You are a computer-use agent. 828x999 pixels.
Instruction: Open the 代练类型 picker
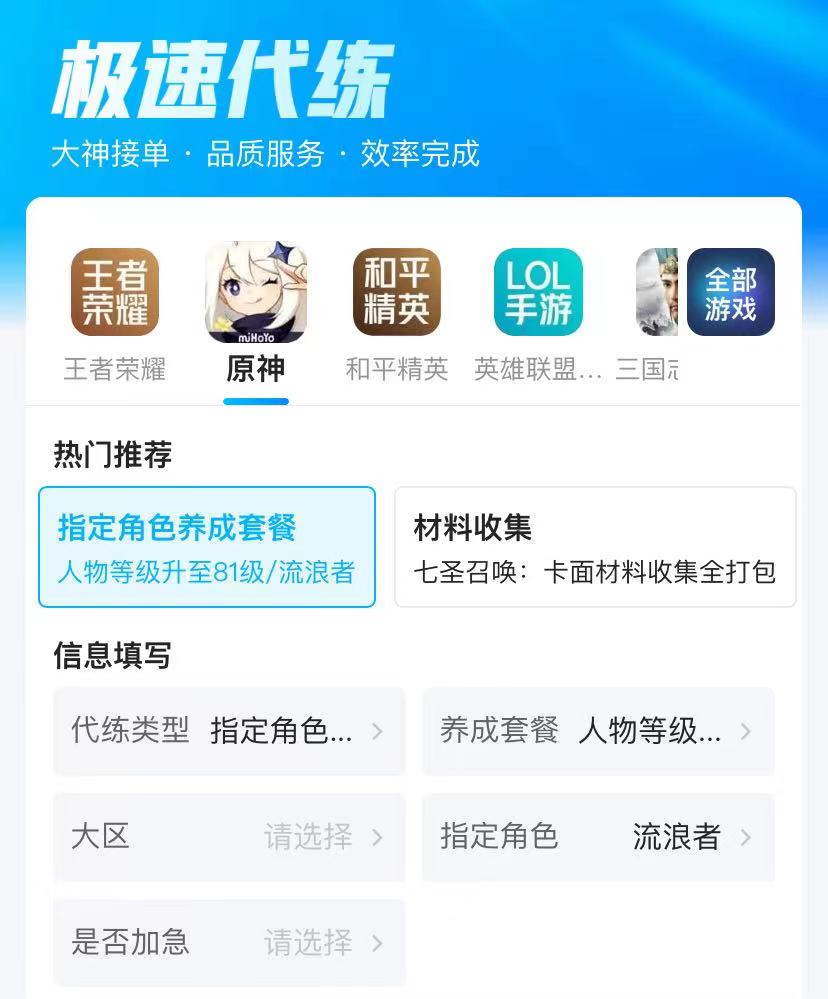tap(229, 731)
